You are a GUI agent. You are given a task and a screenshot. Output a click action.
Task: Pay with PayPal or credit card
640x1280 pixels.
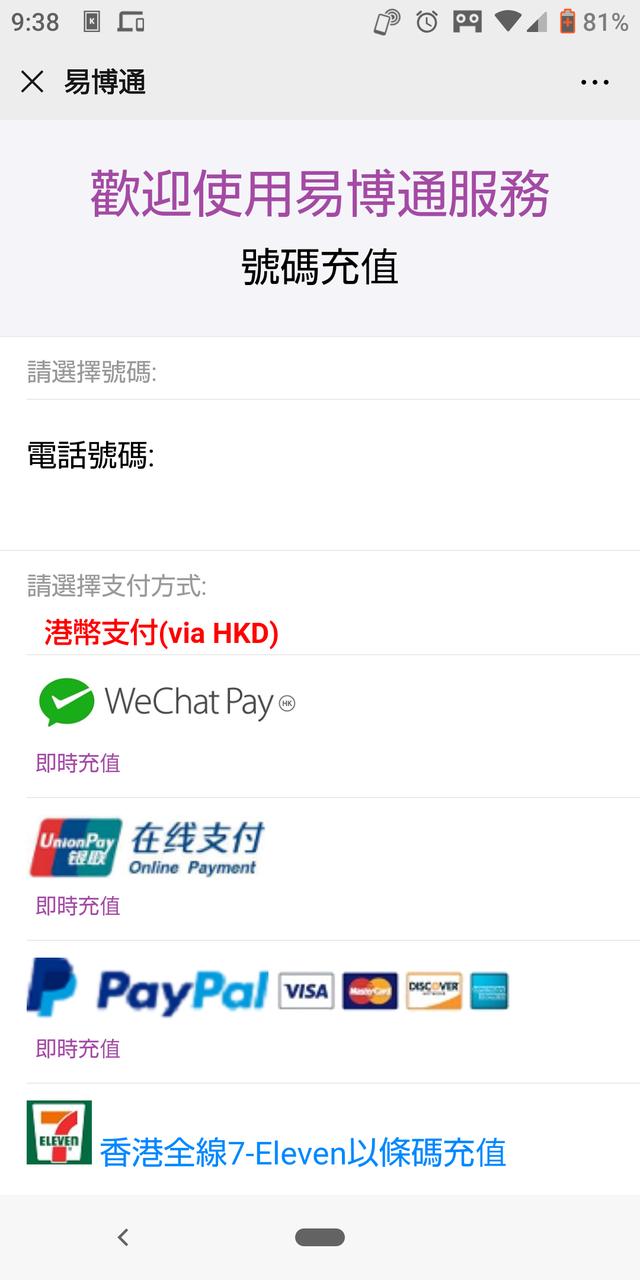(267, 990)
